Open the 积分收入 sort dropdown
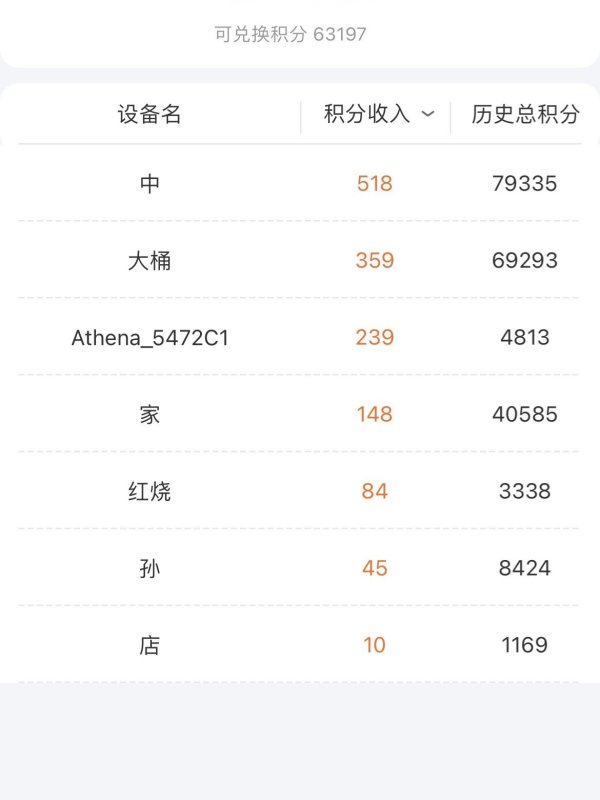The image size is (600, 800). [379, 114]
